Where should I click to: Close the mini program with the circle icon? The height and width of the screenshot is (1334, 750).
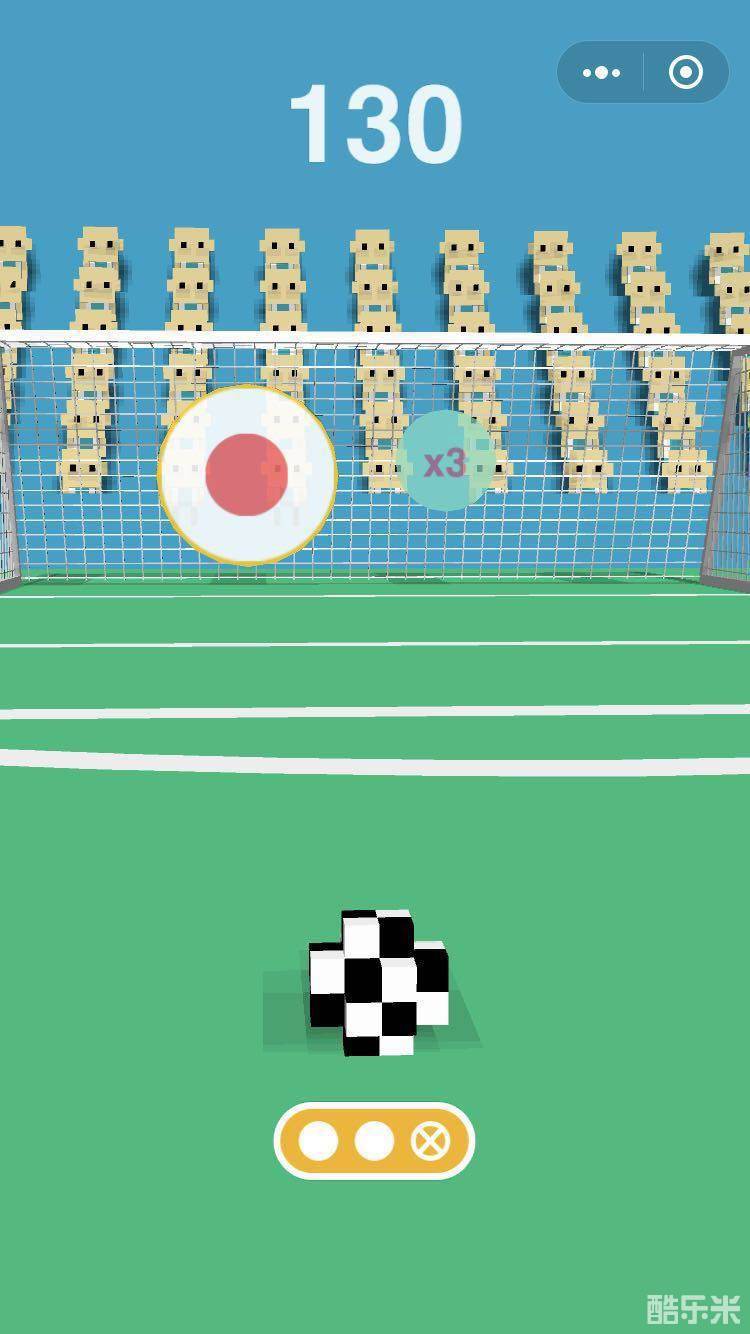pos(686,73)
